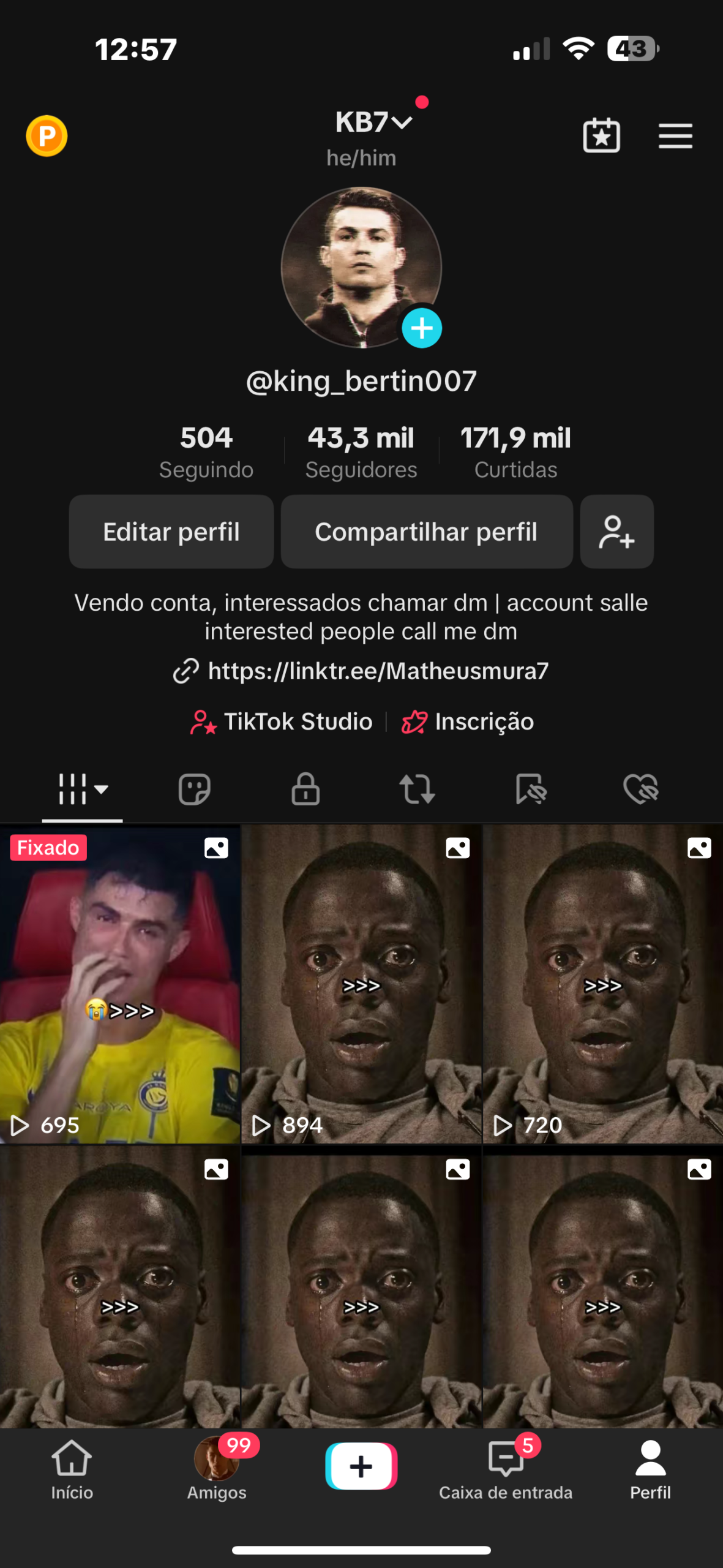Tap the add friends icon button
The image size is (723, 1568).
click(616, 532)
